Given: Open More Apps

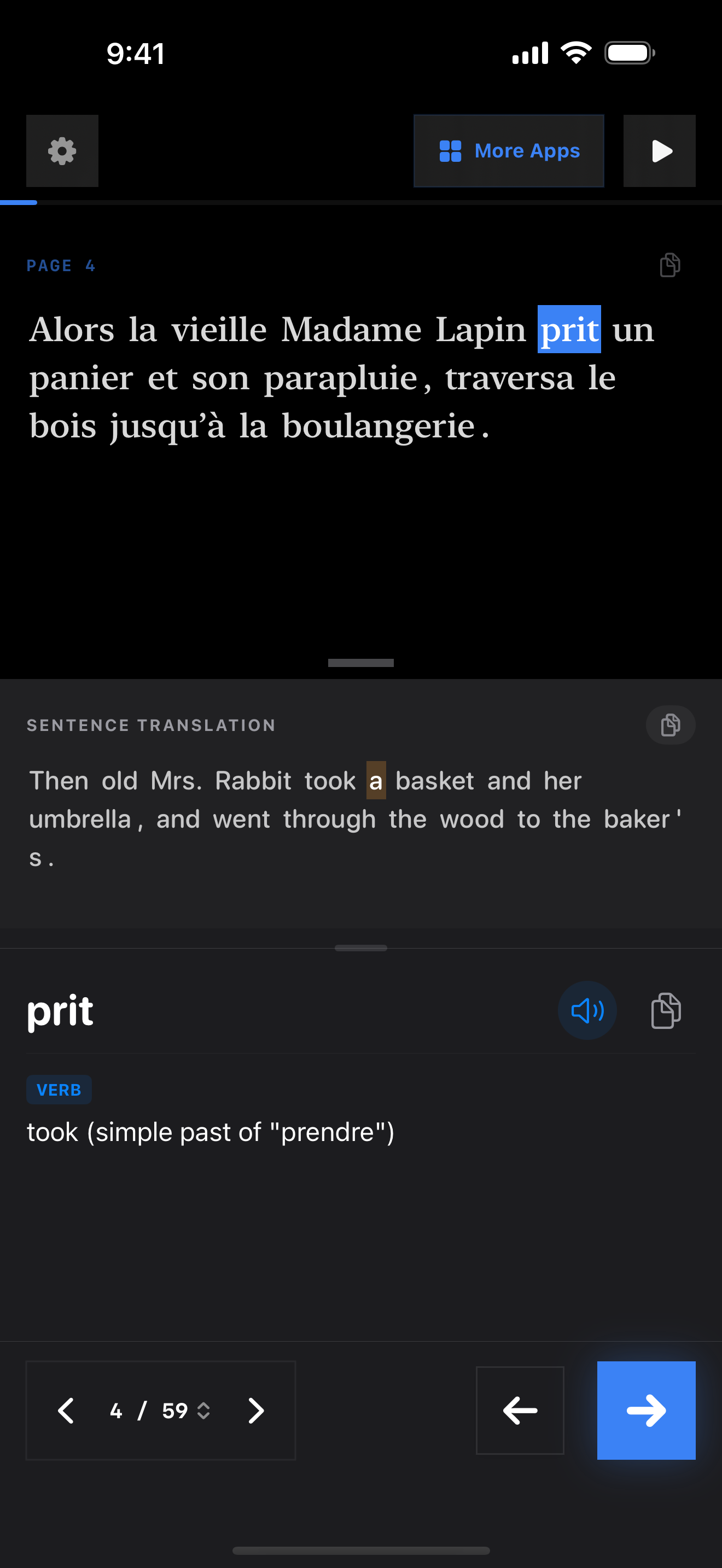Looking at the screenshot, I should click(x=509, y=151).
